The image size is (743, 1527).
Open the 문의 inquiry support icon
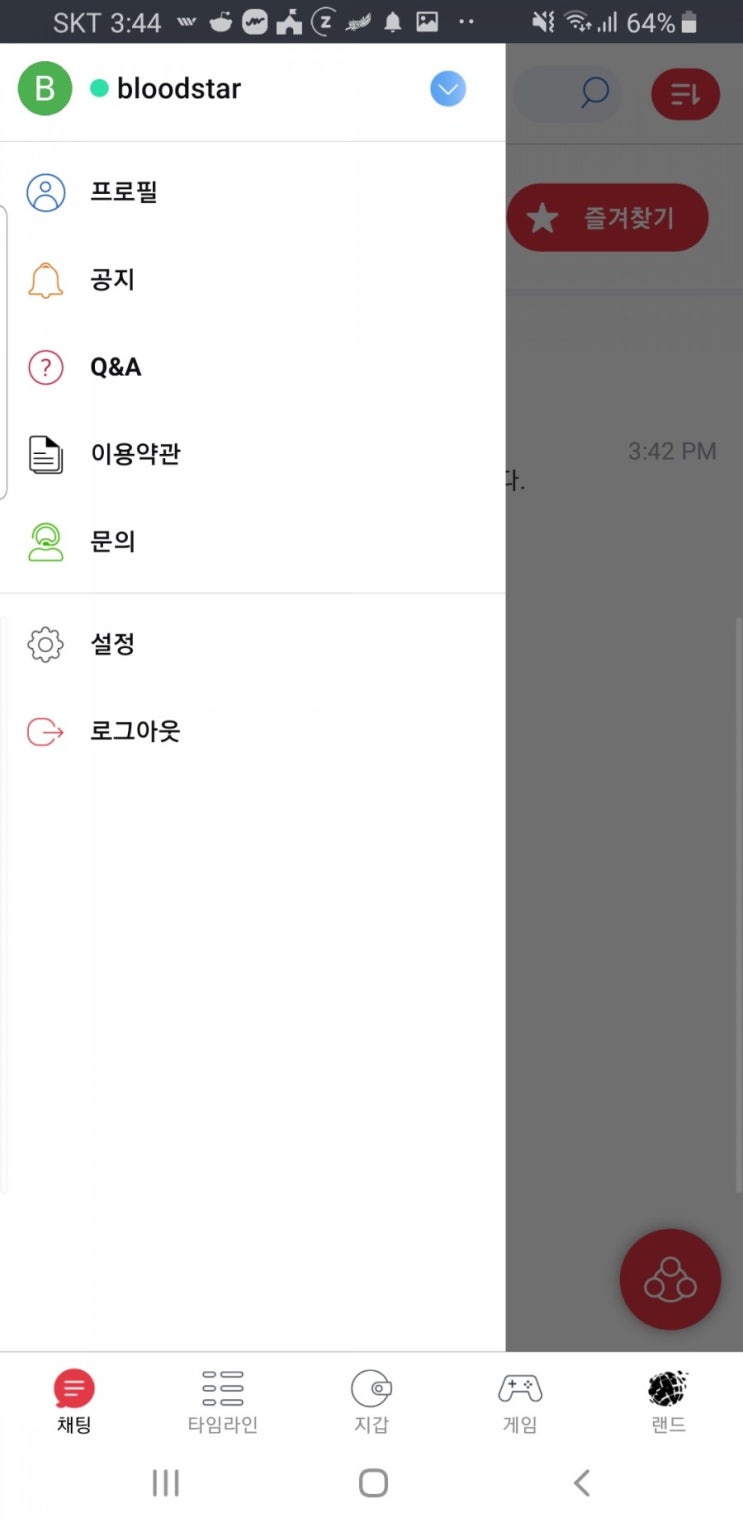(x=44, y=541)
